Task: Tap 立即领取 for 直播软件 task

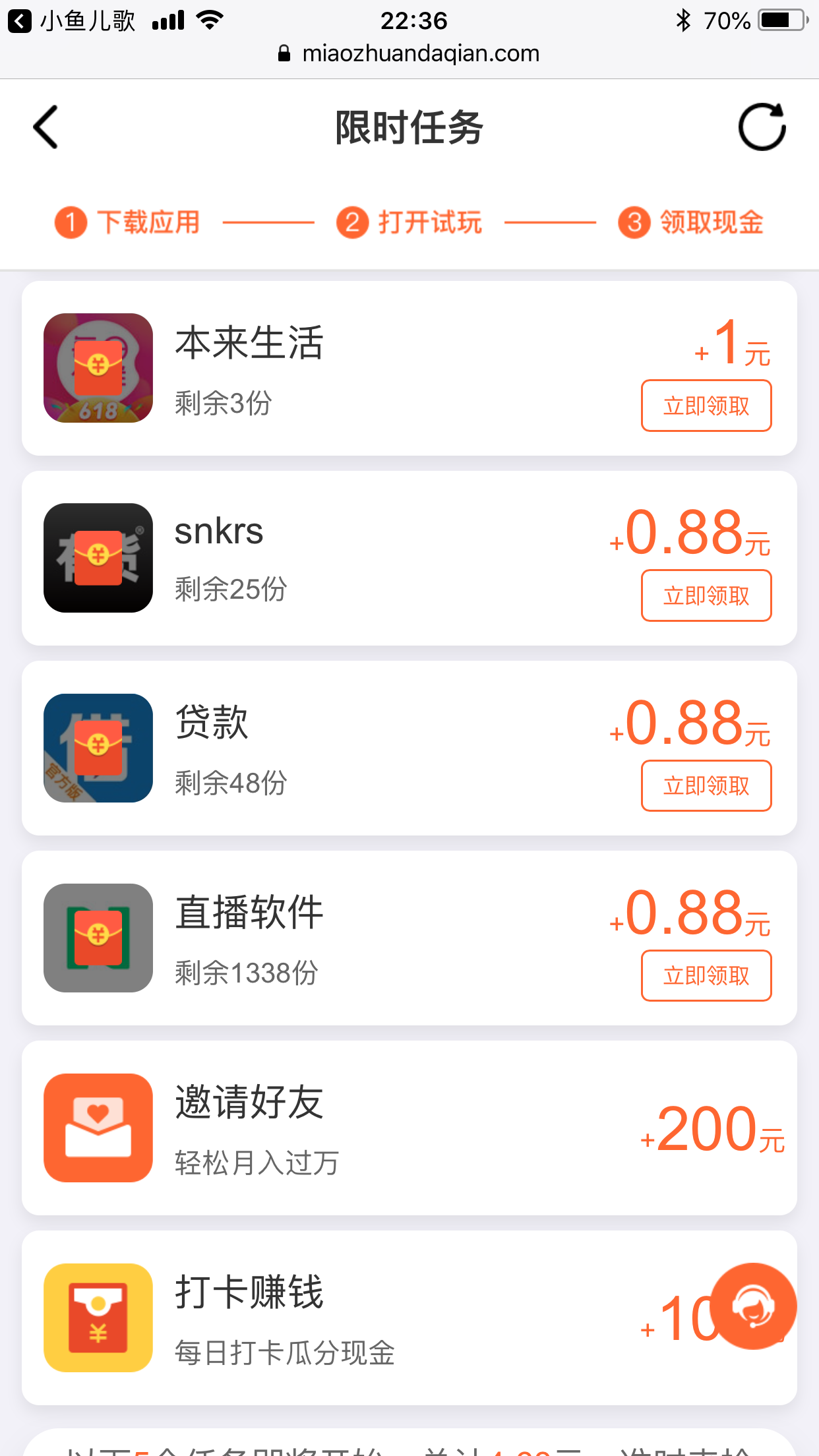Action: pyautogui.click(x=706, y=975)
